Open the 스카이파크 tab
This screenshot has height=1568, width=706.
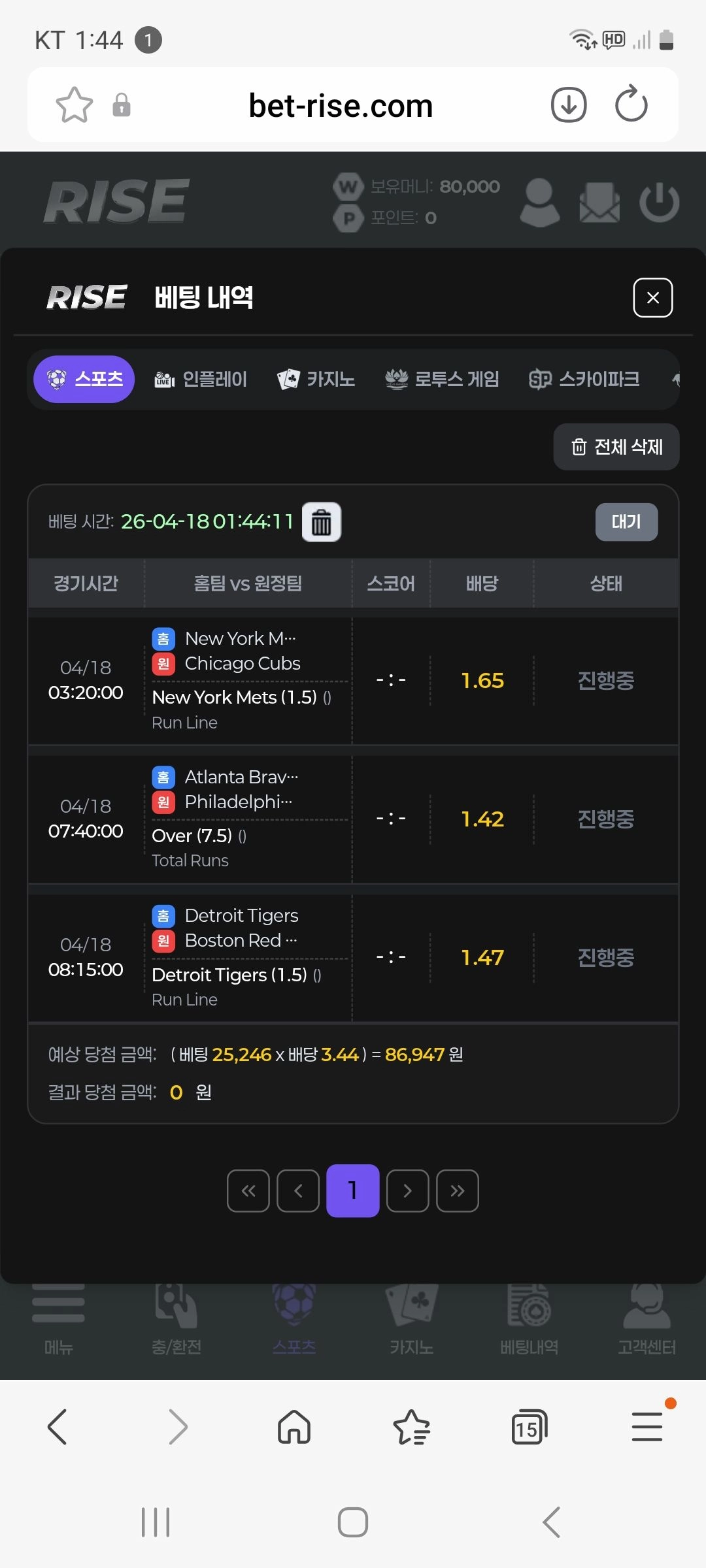coord(584,379)
